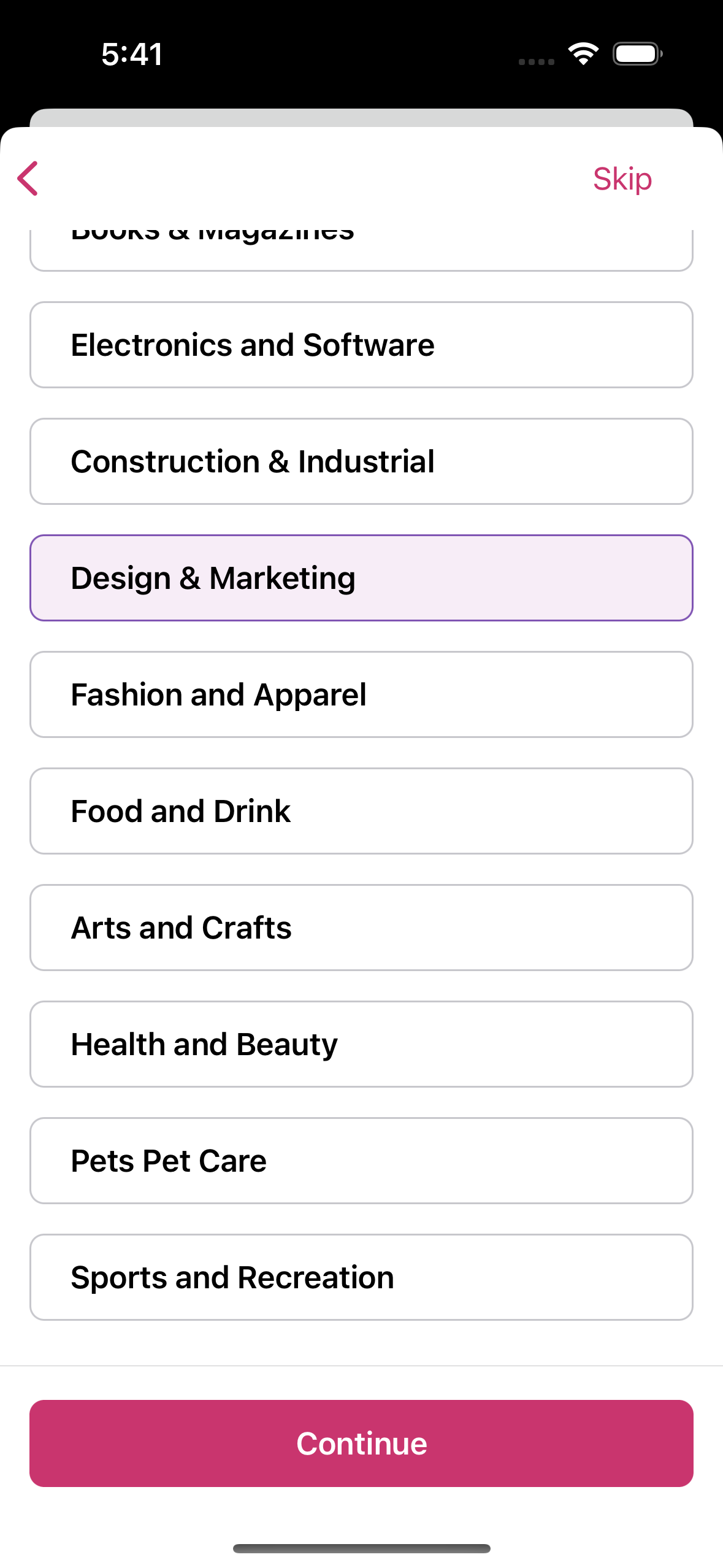Choose Sports and Recreation option
The image size is (723, 1568).
point(361,1277)
